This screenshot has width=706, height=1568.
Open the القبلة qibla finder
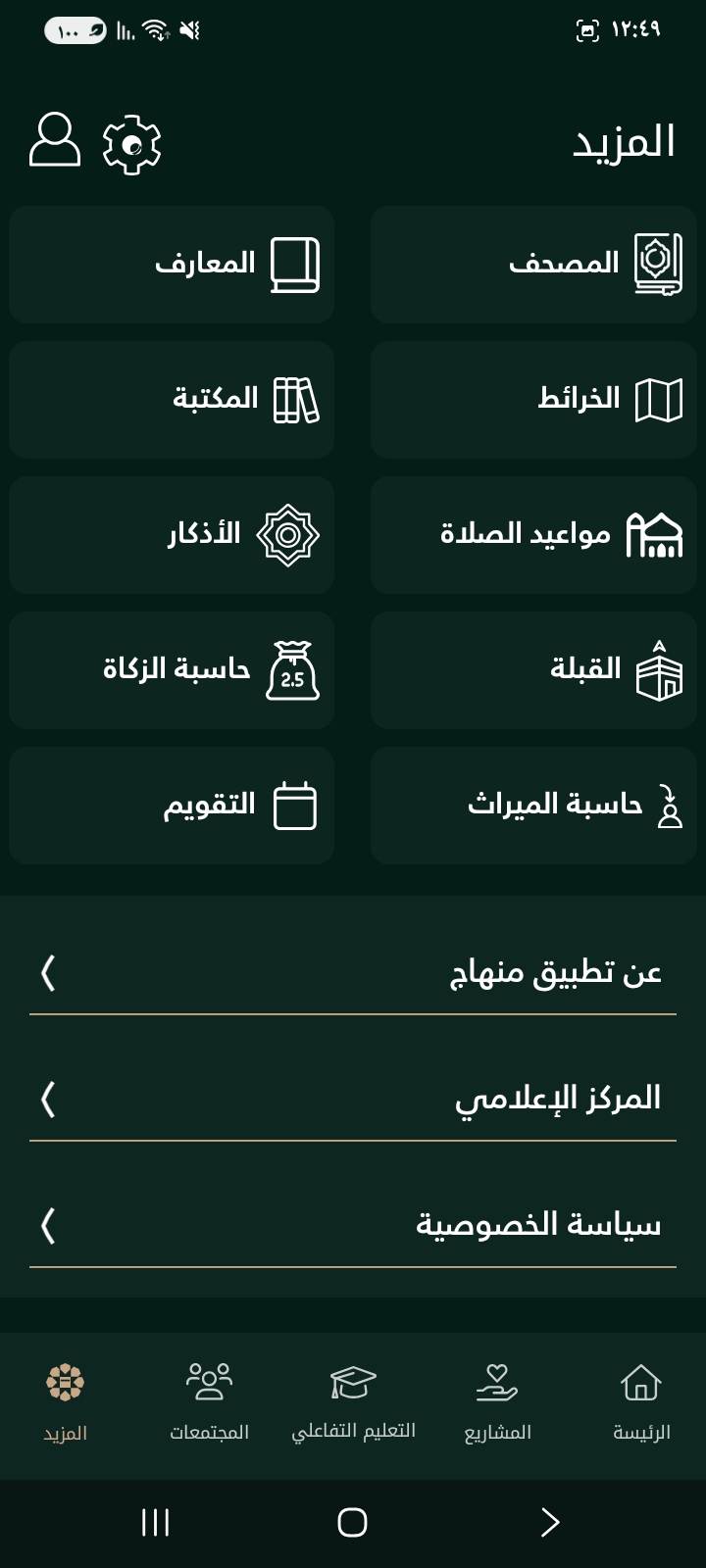pos(533,669)
